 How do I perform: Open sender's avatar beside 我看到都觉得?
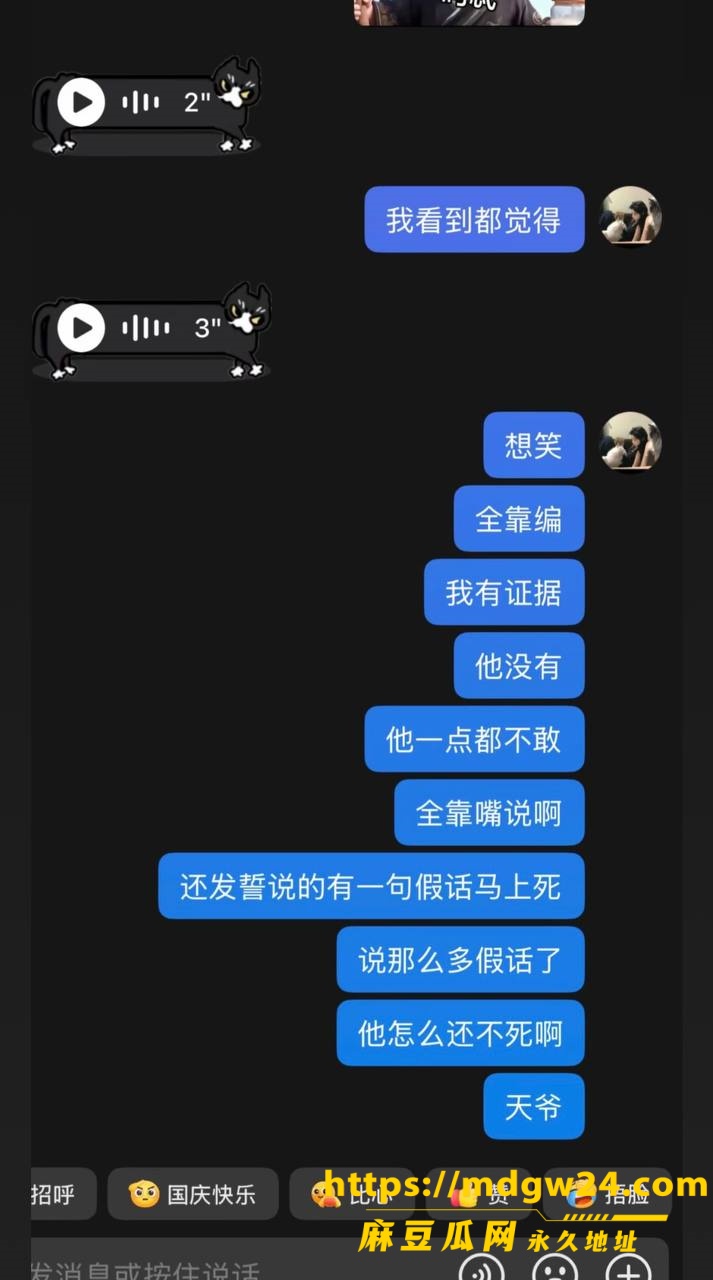[x=630, y=217]
